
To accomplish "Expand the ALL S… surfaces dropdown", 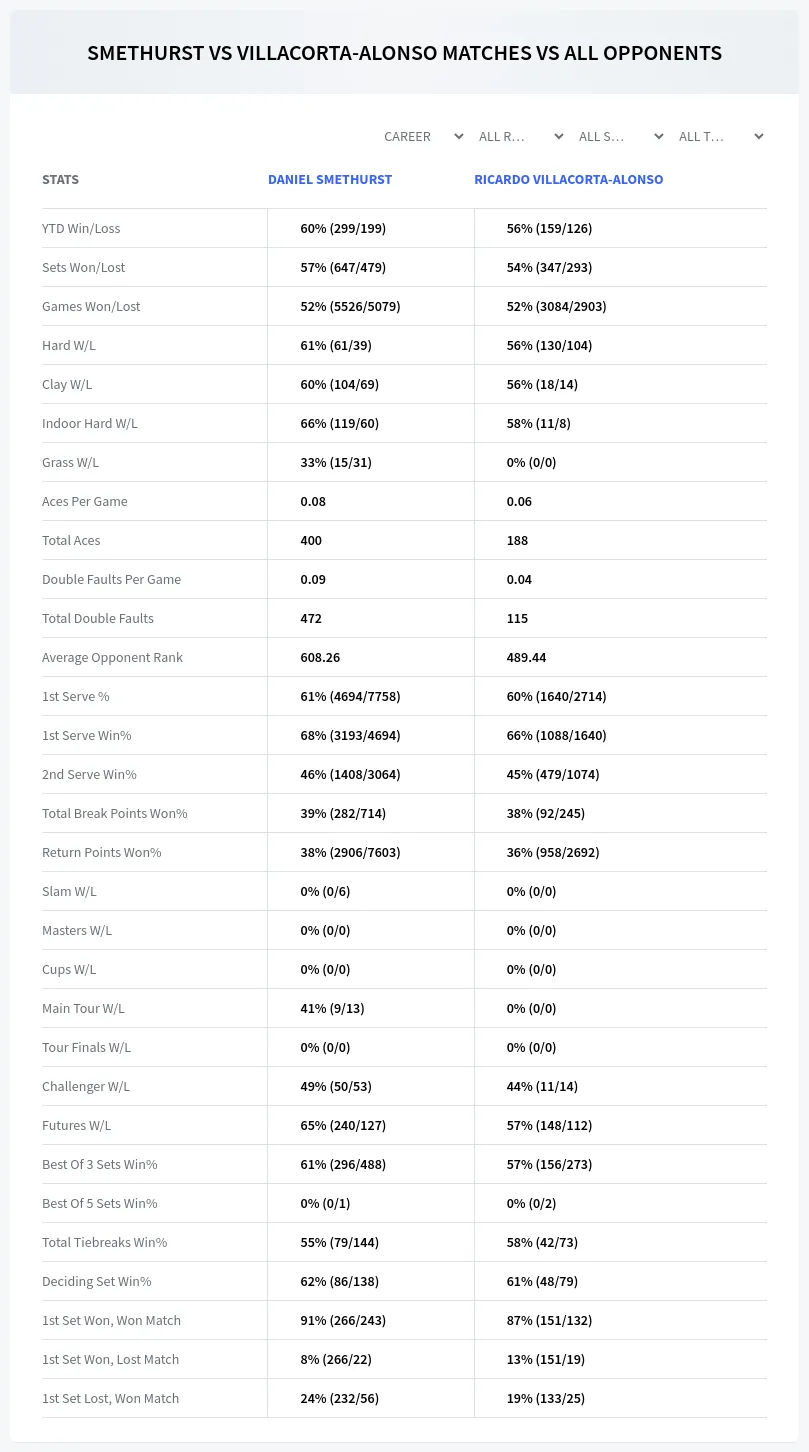I will (x=621, y=136).
